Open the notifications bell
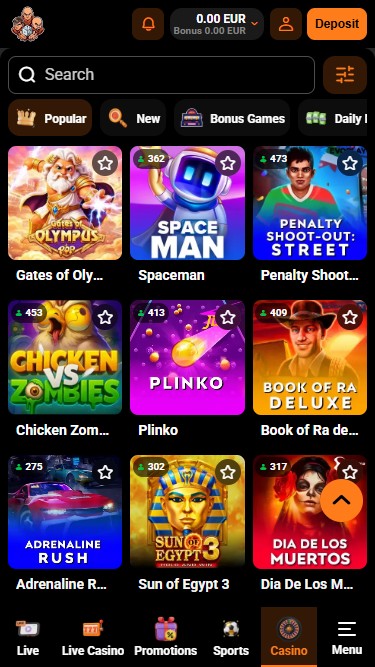The width and height of the screenshot is (375, 667). pos(148,24)
